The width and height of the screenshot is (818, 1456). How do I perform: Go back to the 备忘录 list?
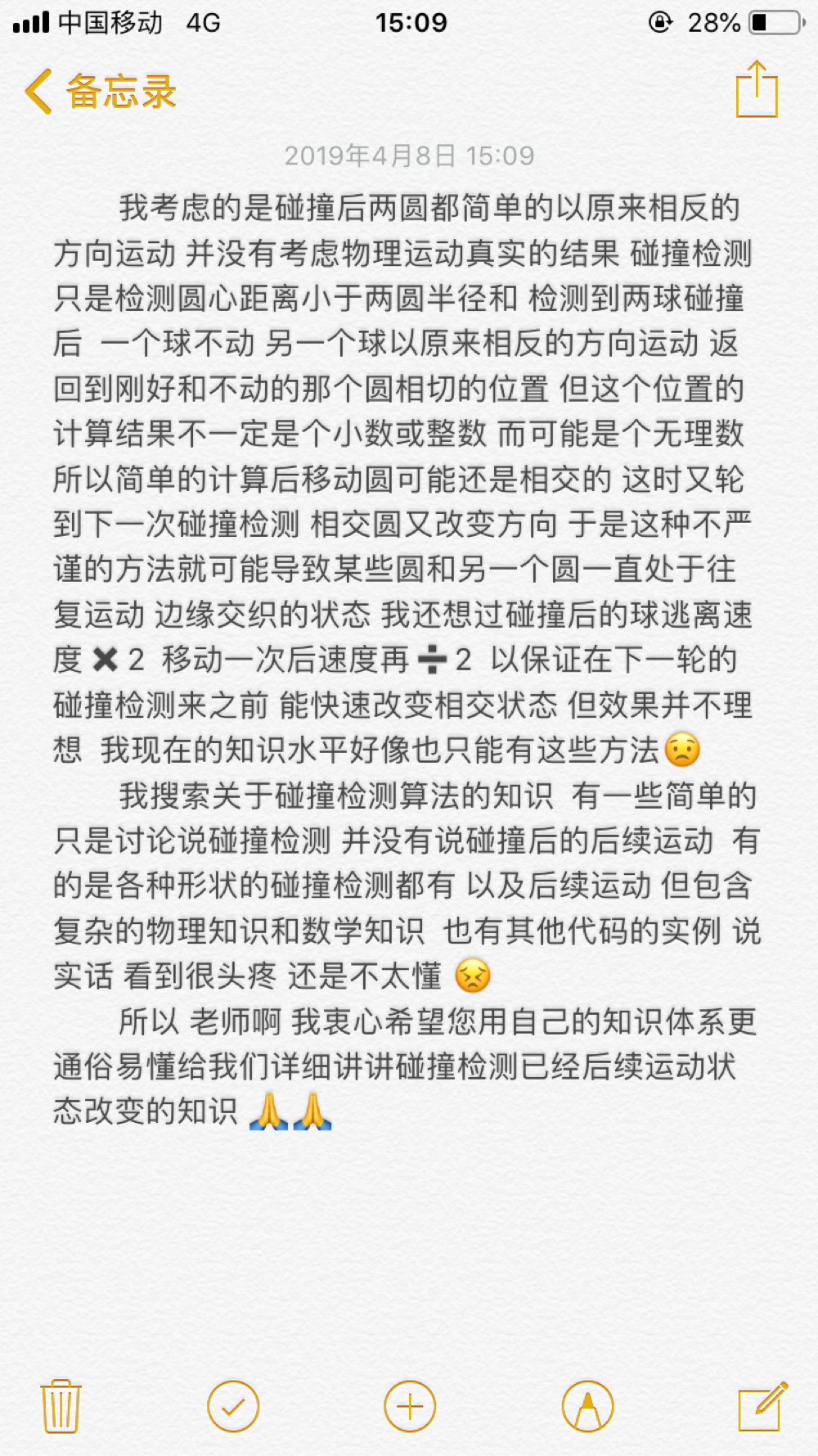tap(100, 91)
